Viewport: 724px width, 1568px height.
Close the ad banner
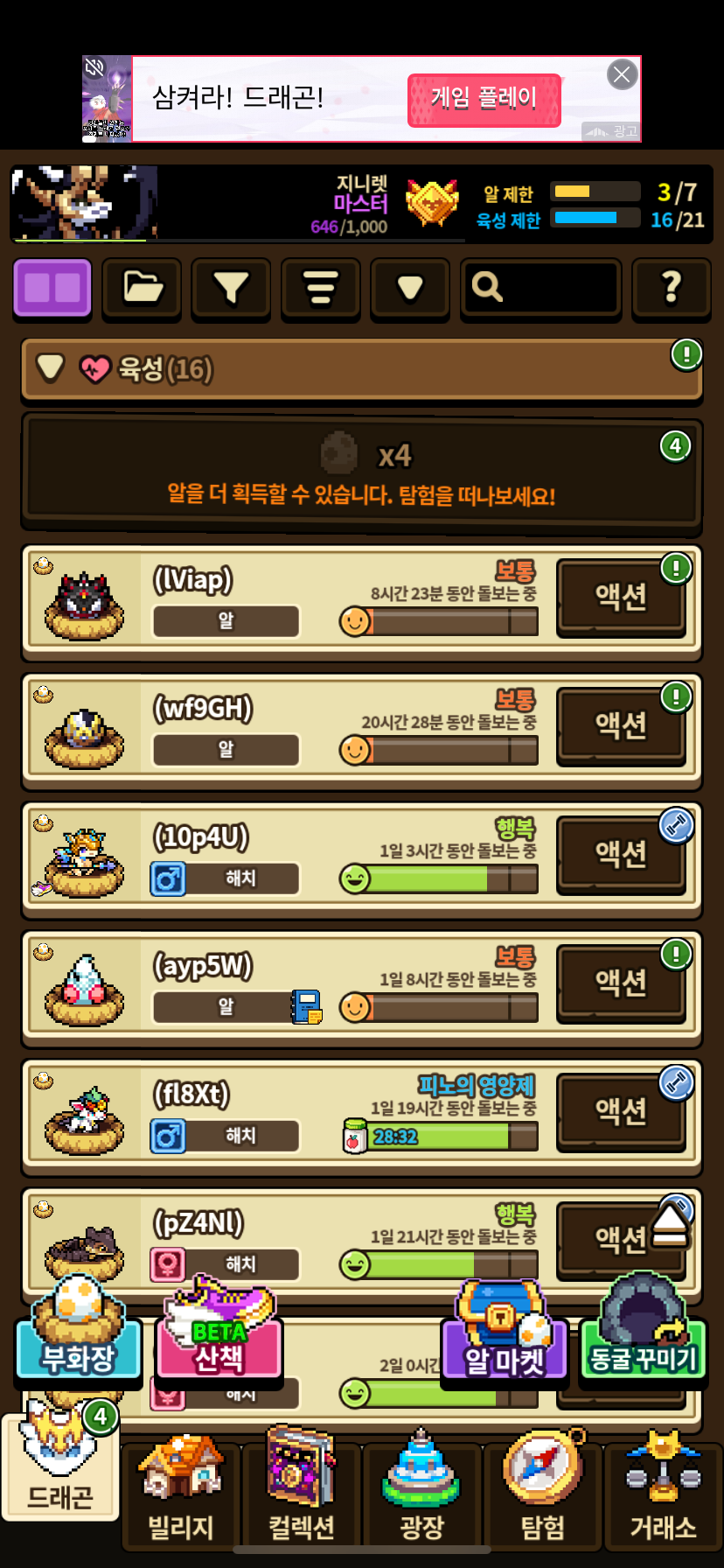click(x=622, y=75)
